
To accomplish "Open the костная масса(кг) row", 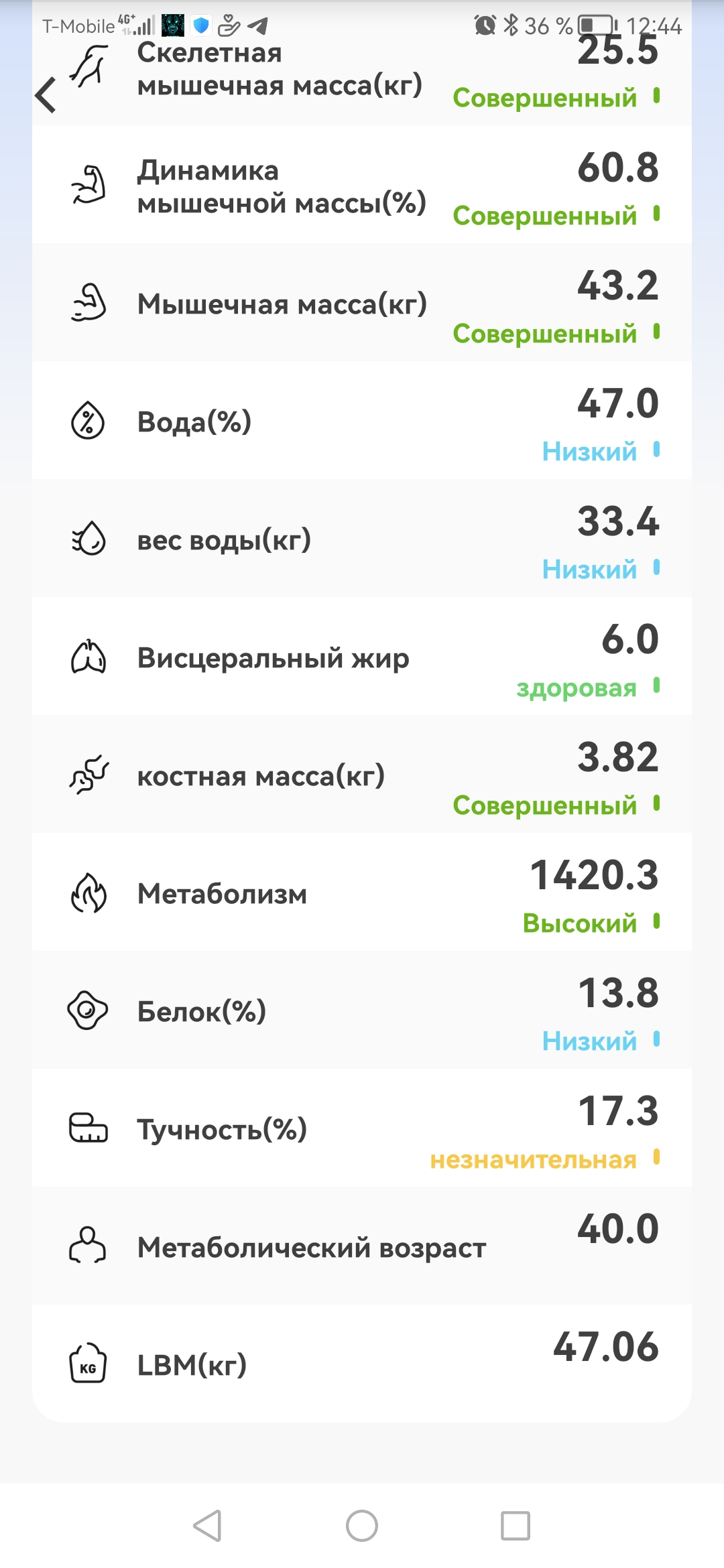I will tap(362, 775).
